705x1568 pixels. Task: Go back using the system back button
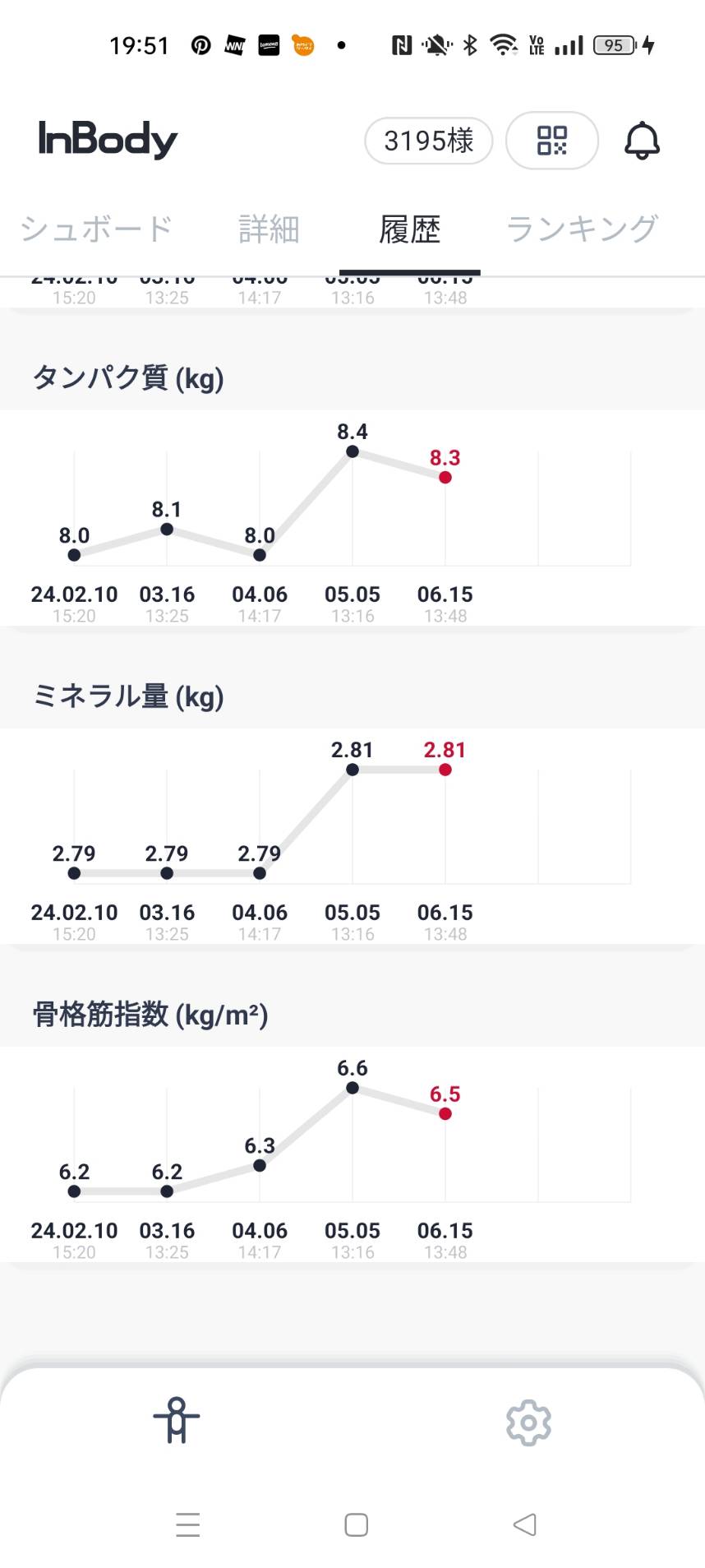pos(524,1525)
